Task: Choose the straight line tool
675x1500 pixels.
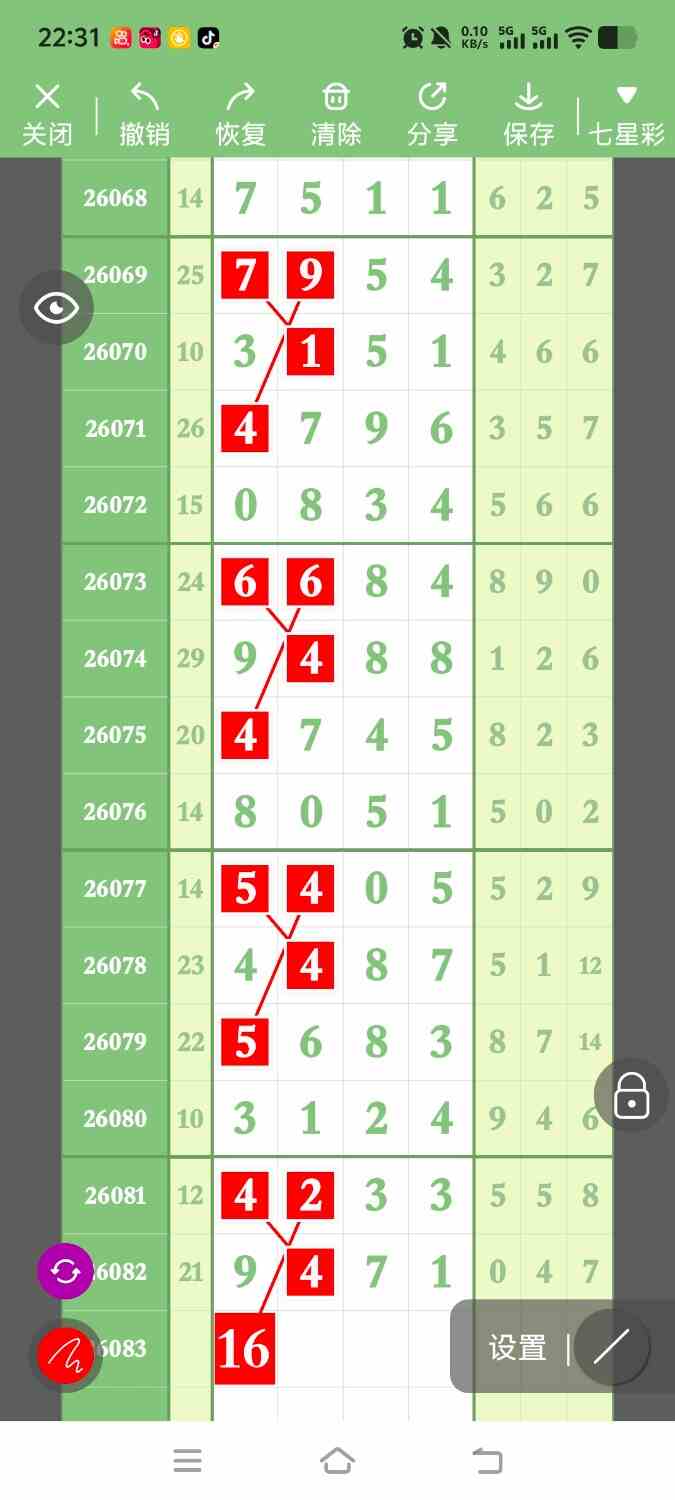Action: (x=611, y=1347)
